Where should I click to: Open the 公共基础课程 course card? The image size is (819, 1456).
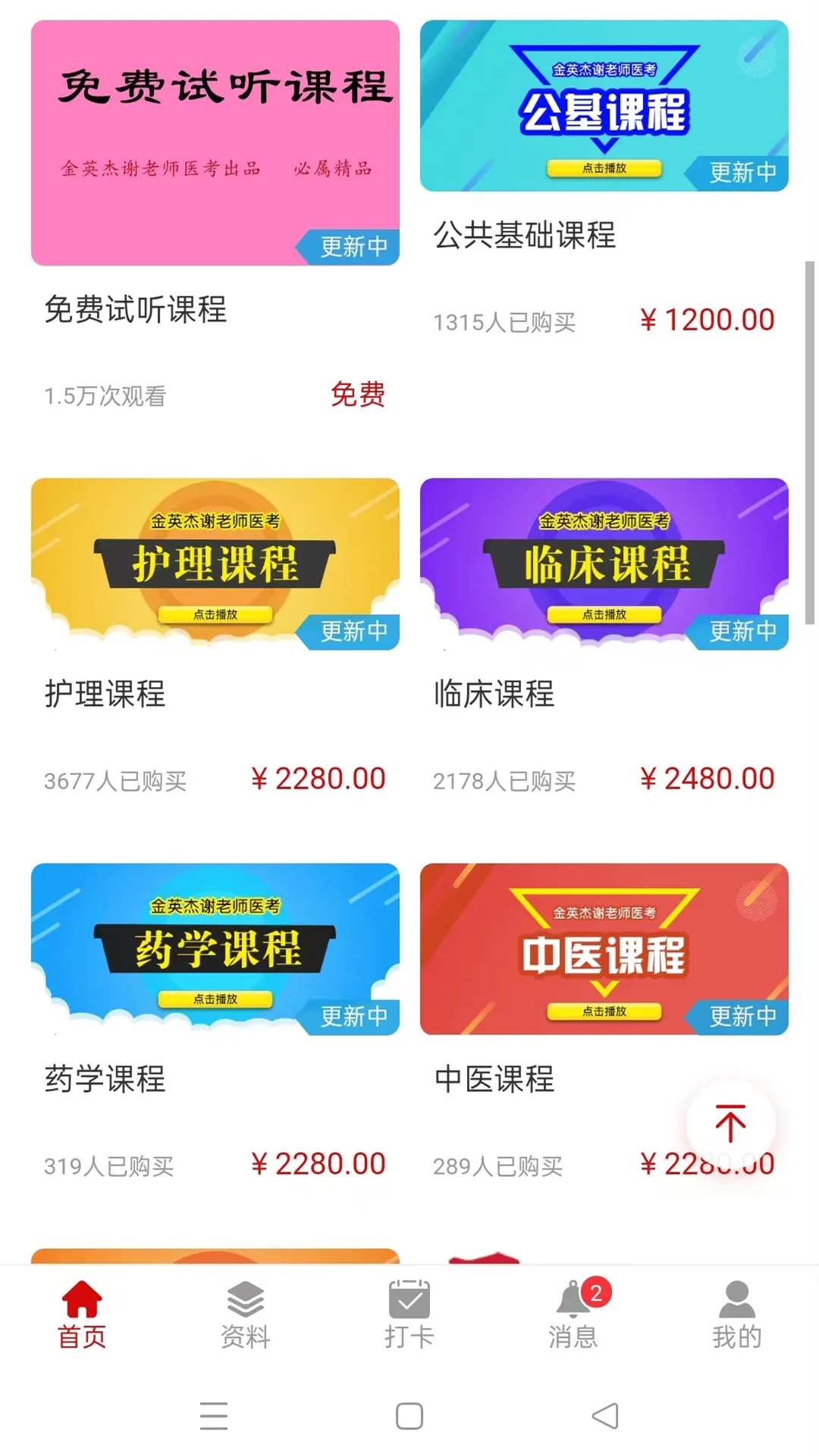pos(604,106)
